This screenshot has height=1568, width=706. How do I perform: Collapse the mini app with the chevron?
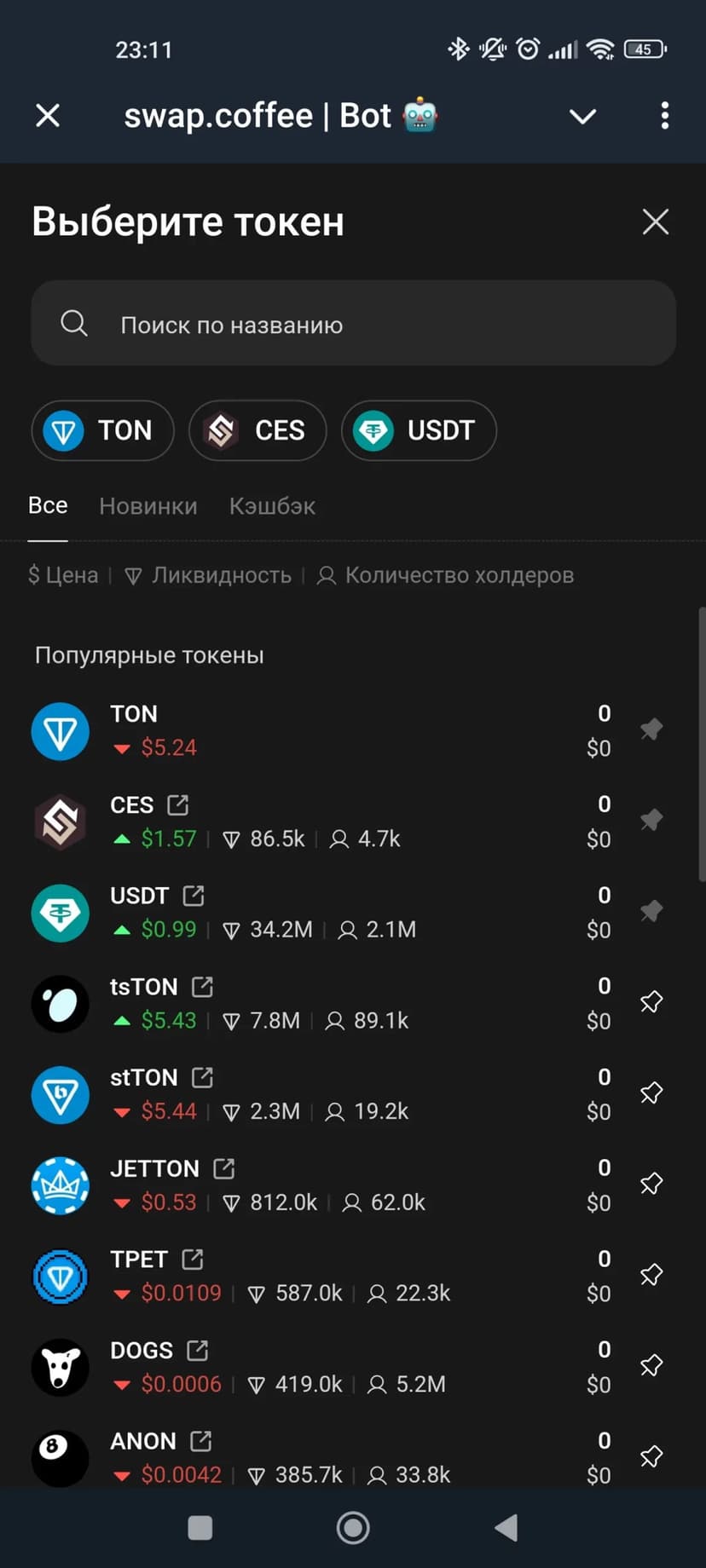pos(582,116)
